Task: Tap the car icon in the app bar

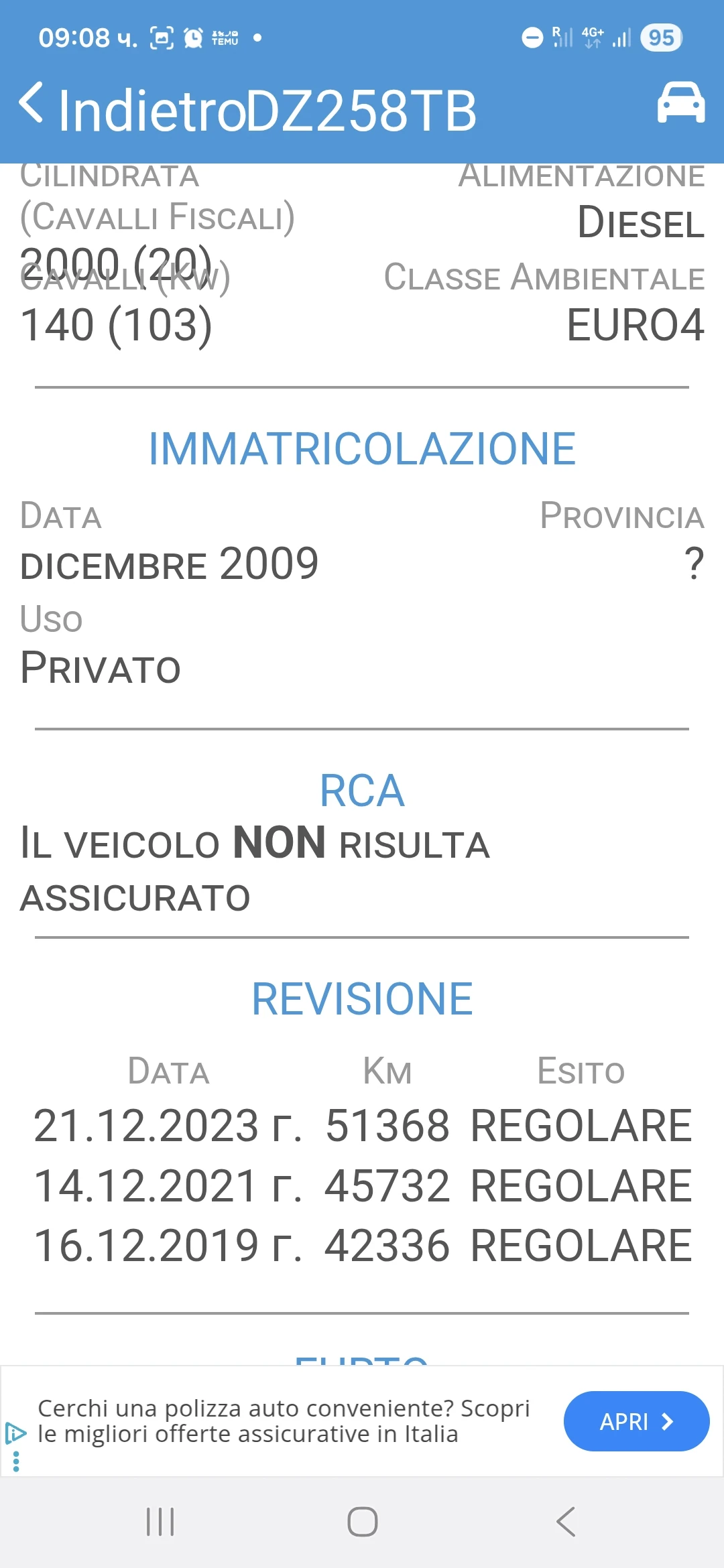Action: pyautogui.click(x=680, y=103)
